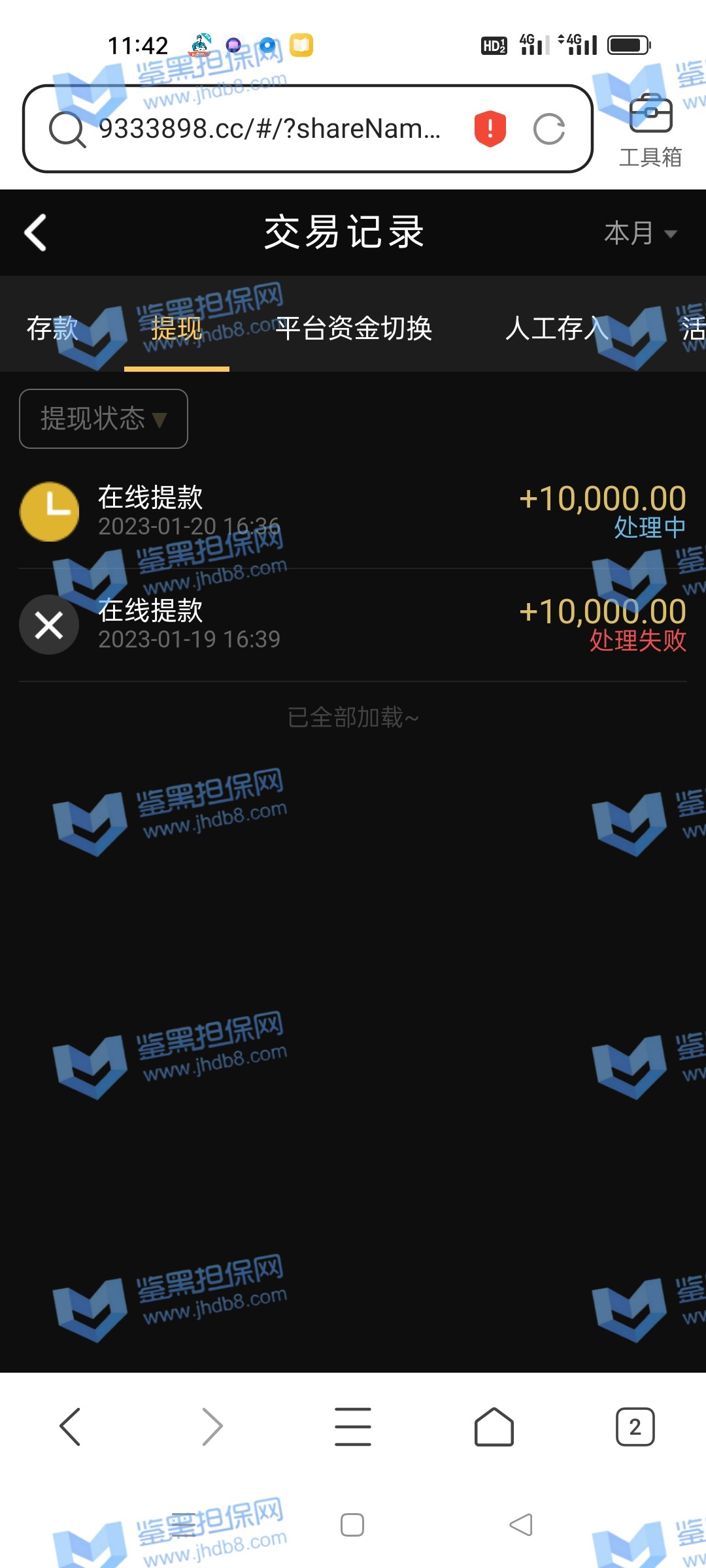Open the 2023-01-19 failed withdrawal record

pyautogui.click(x=353, y=625)
